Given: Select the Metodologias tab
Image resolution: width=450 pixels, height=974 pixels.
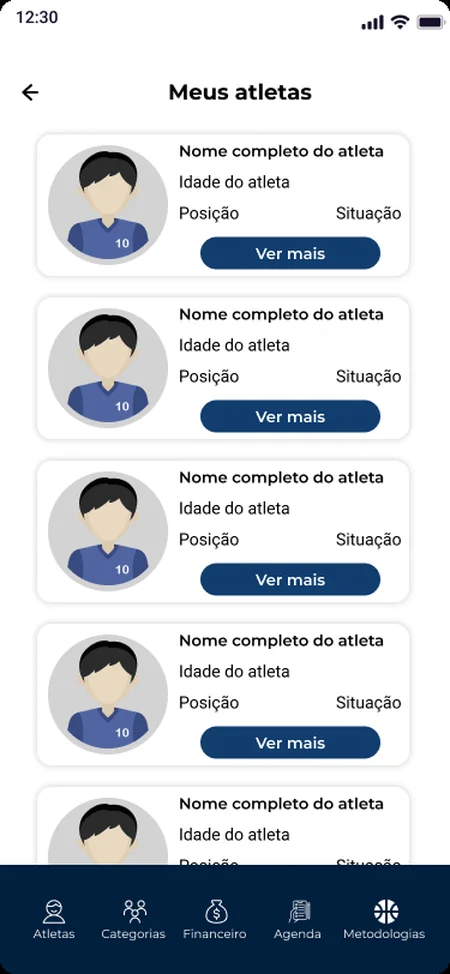Looking at the screenshot, I should click(x=384, y=919).
